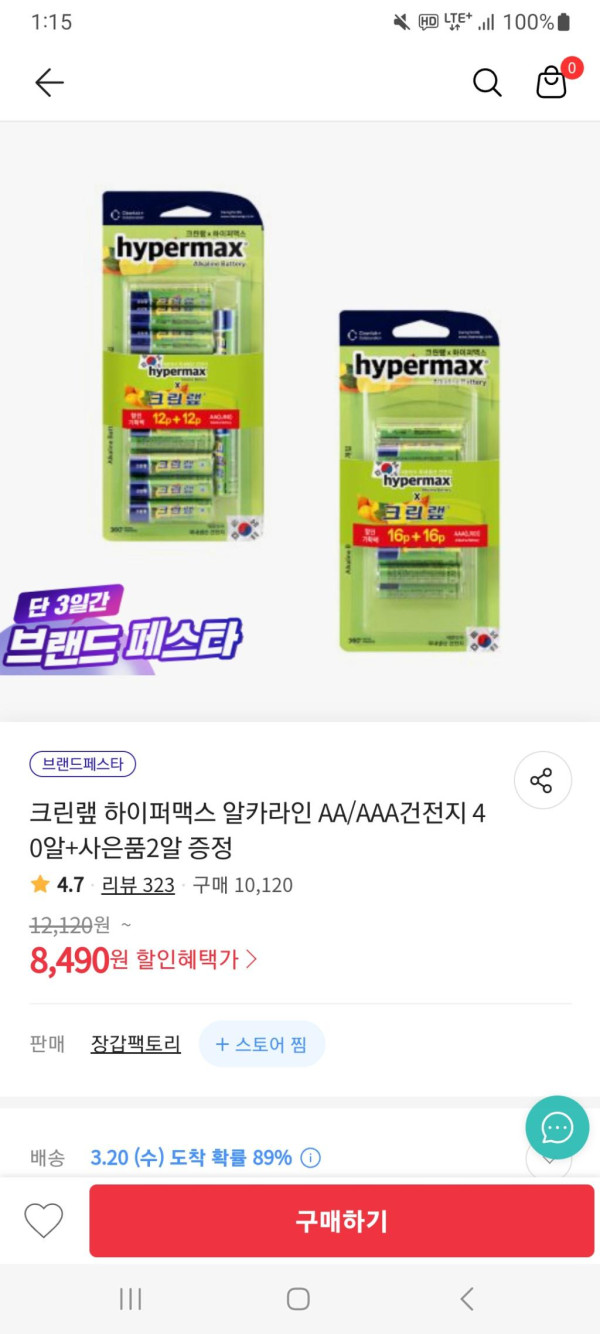This screenshot has width=600, height=1334.
Task: Open the 장갑팩토리 seller store
Action: [136, 1044]
